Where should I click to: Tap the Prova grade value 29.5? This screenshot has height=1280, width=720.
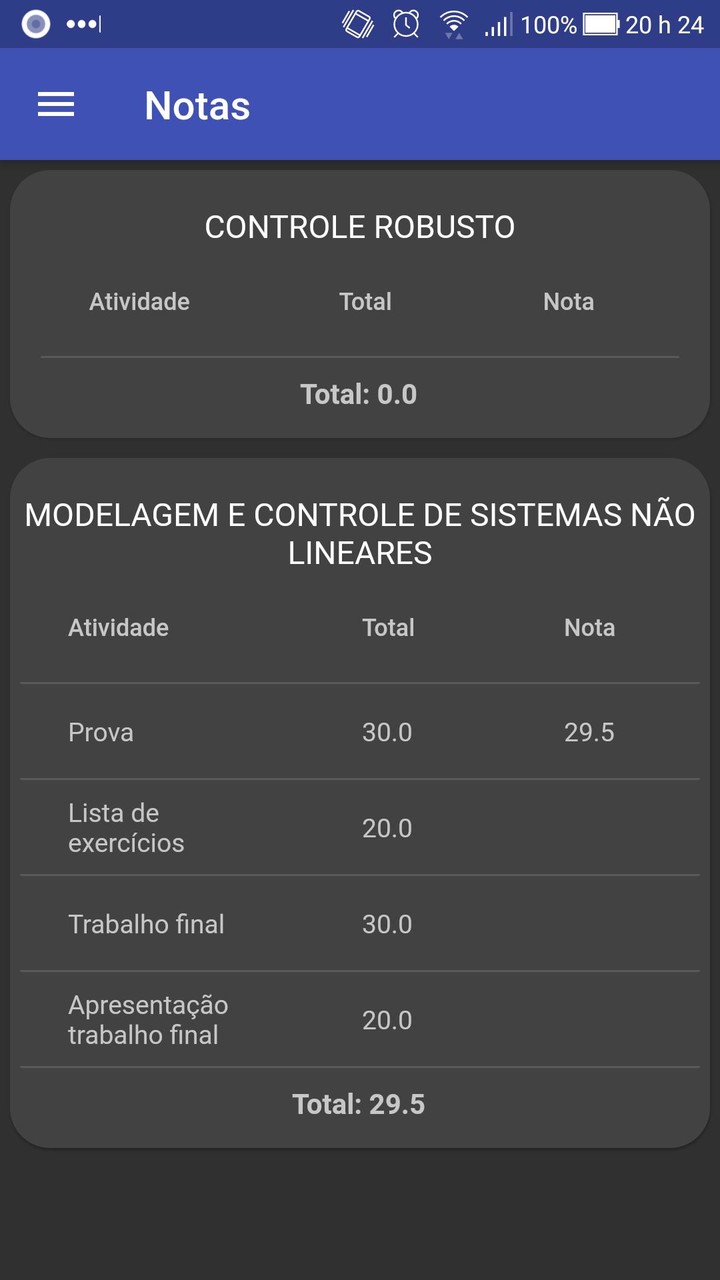pyautogui.click(x=590, y=732)
